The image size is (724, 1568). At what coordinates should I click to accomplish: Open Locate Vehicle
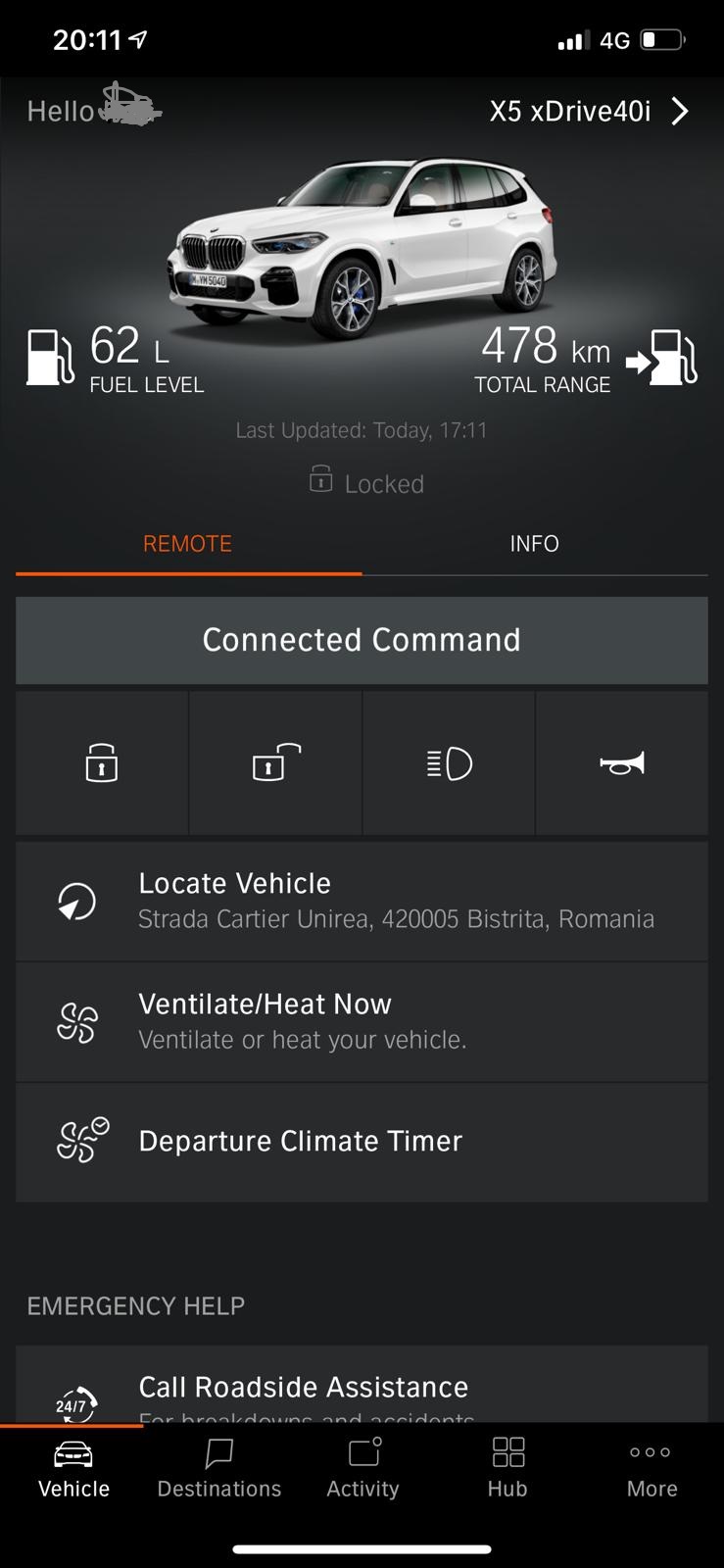click(362, 902)
